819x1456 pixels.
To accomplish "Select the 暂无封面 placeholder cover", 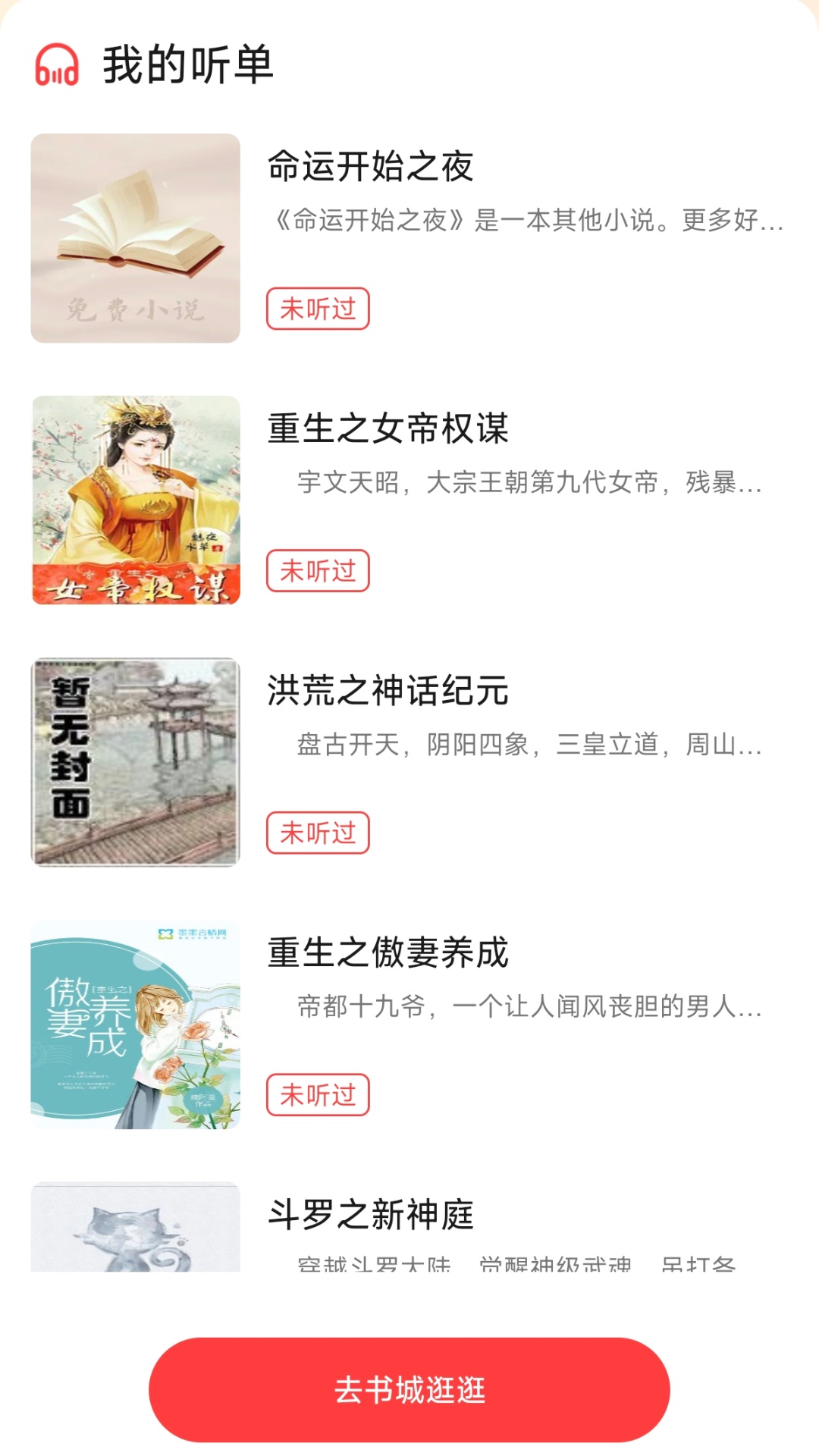I will [135, 761].
